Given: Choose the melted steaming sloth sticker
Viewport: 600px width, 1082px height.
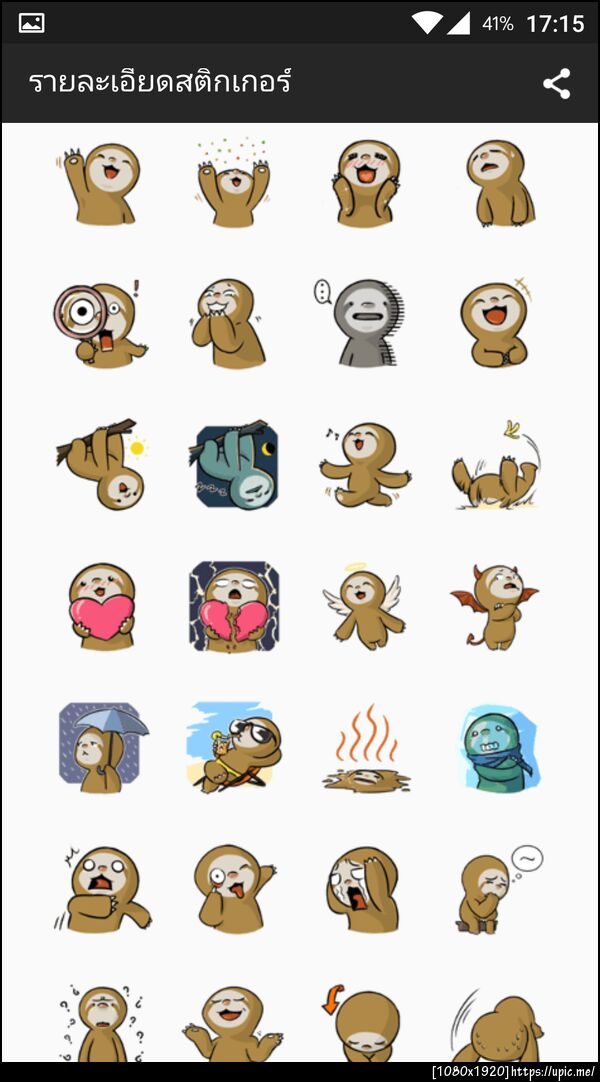Looking at the screenshot, I should point(366,748).
